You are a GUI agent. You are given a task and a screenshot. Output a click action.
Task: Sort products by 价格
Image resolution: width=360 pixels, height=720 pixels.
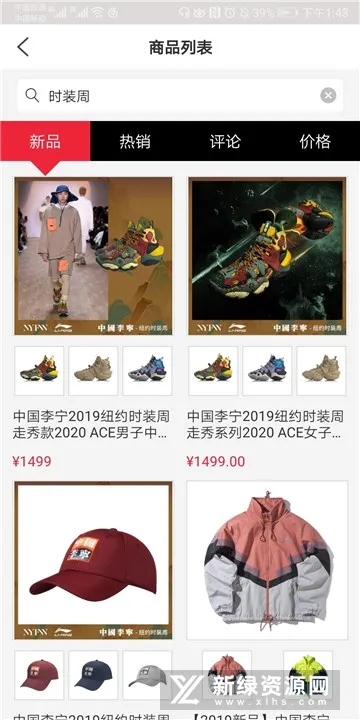(315, 141)
